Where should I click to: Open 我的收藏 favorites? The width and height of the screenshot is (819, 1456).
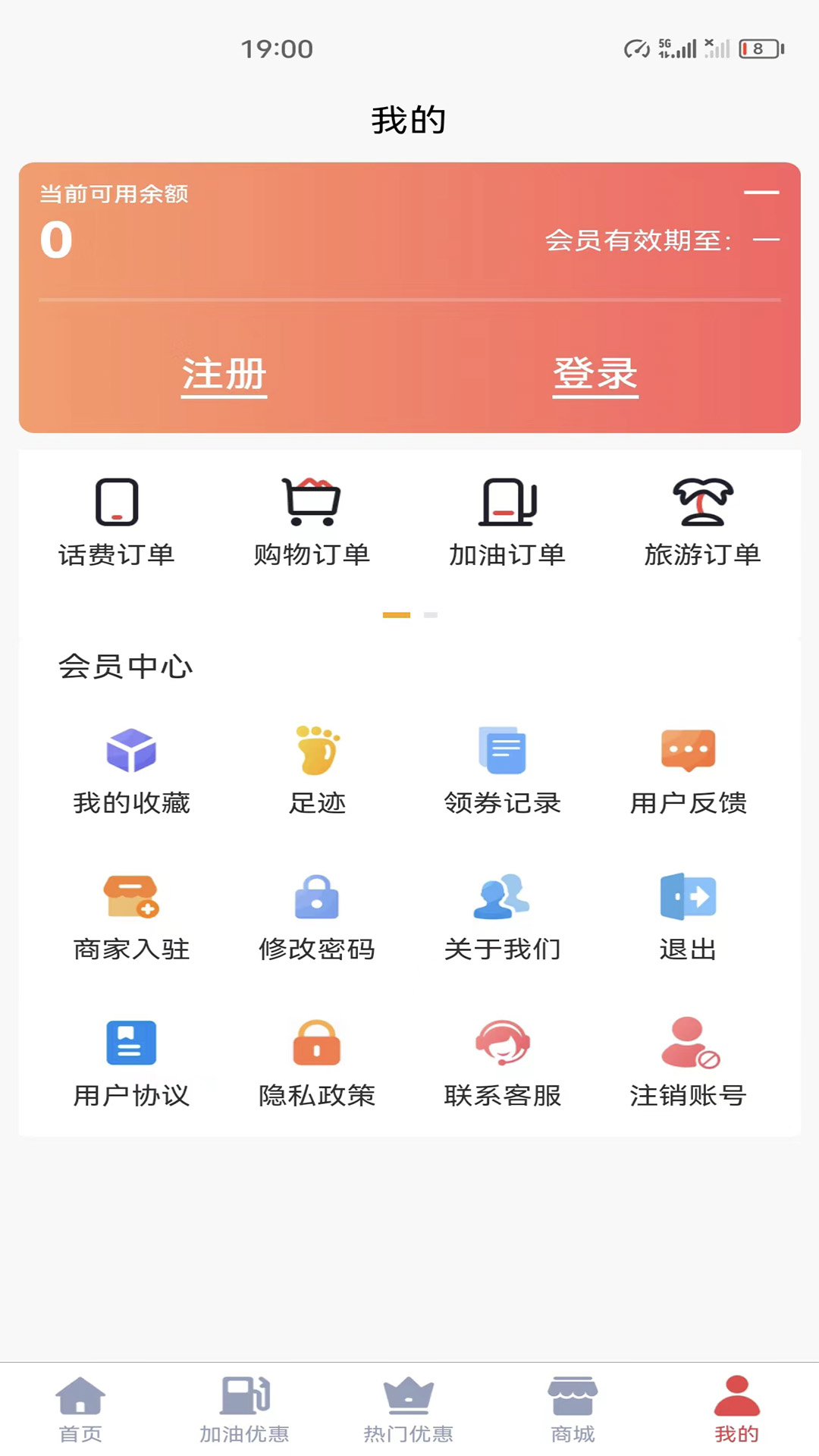tap(131, 770)
